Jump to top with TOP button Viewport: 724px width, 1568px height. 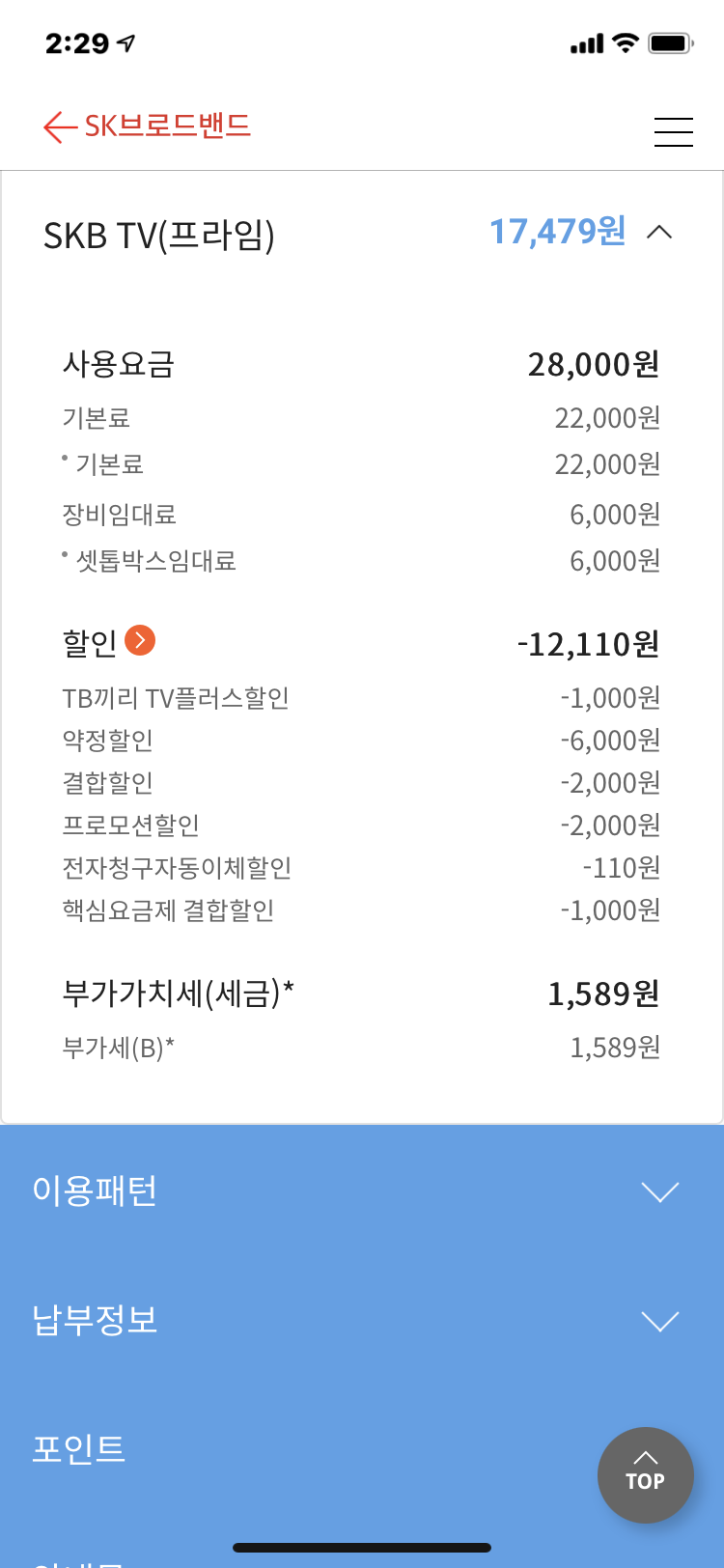tap(645, 1474)
